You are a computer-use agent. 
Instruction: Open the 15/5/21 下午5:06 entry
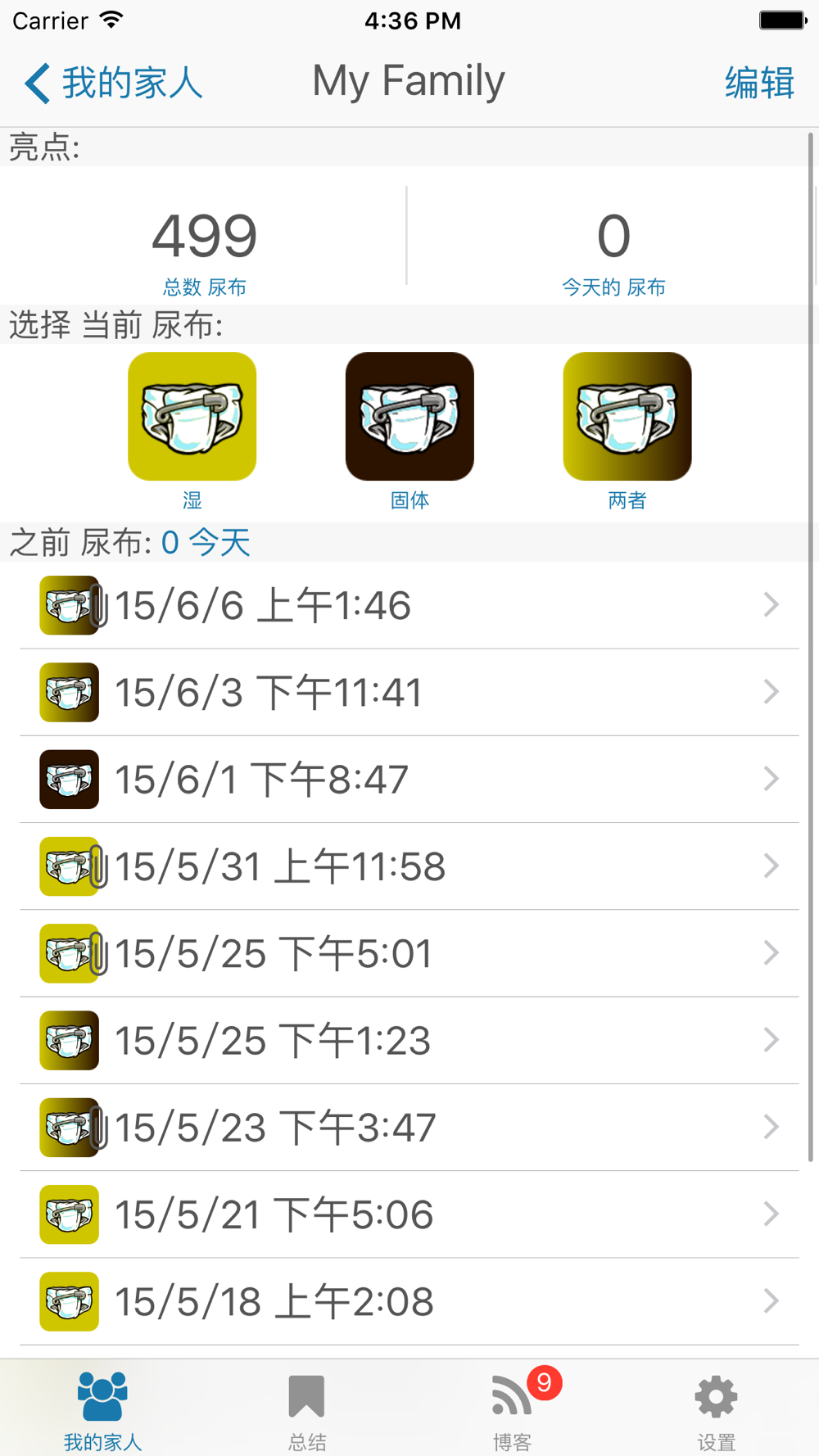click(x=409, y=1214)
